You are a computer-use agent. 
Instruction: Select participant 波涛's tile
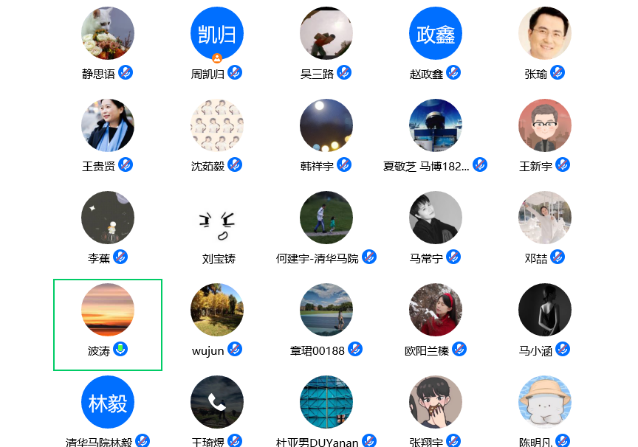coord(107,310)
